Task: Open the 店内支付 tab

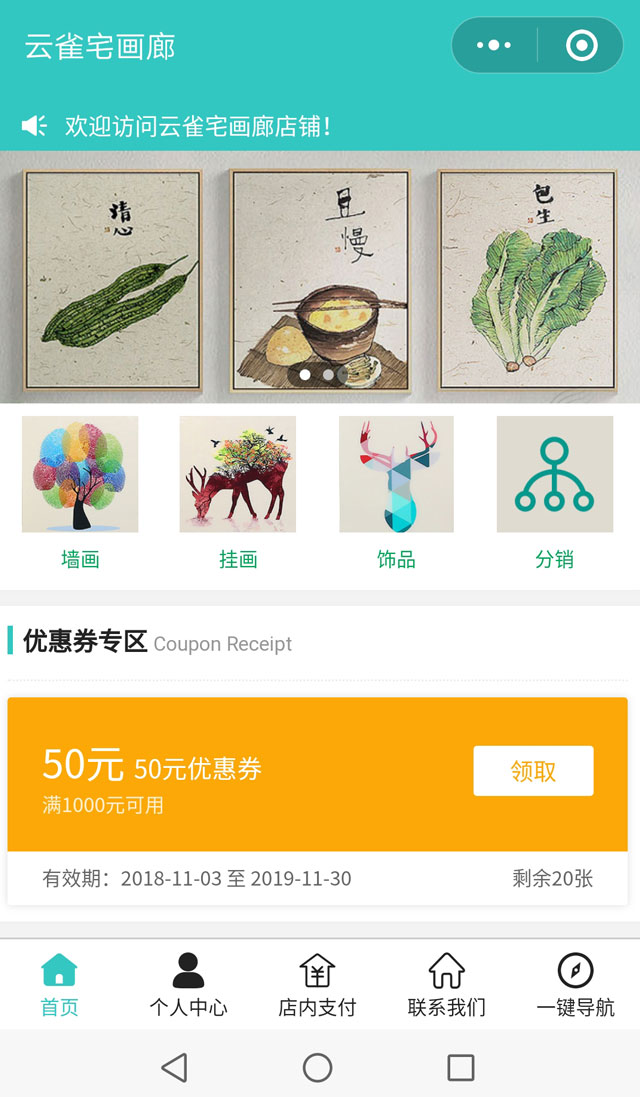Action: pos(318,984)
